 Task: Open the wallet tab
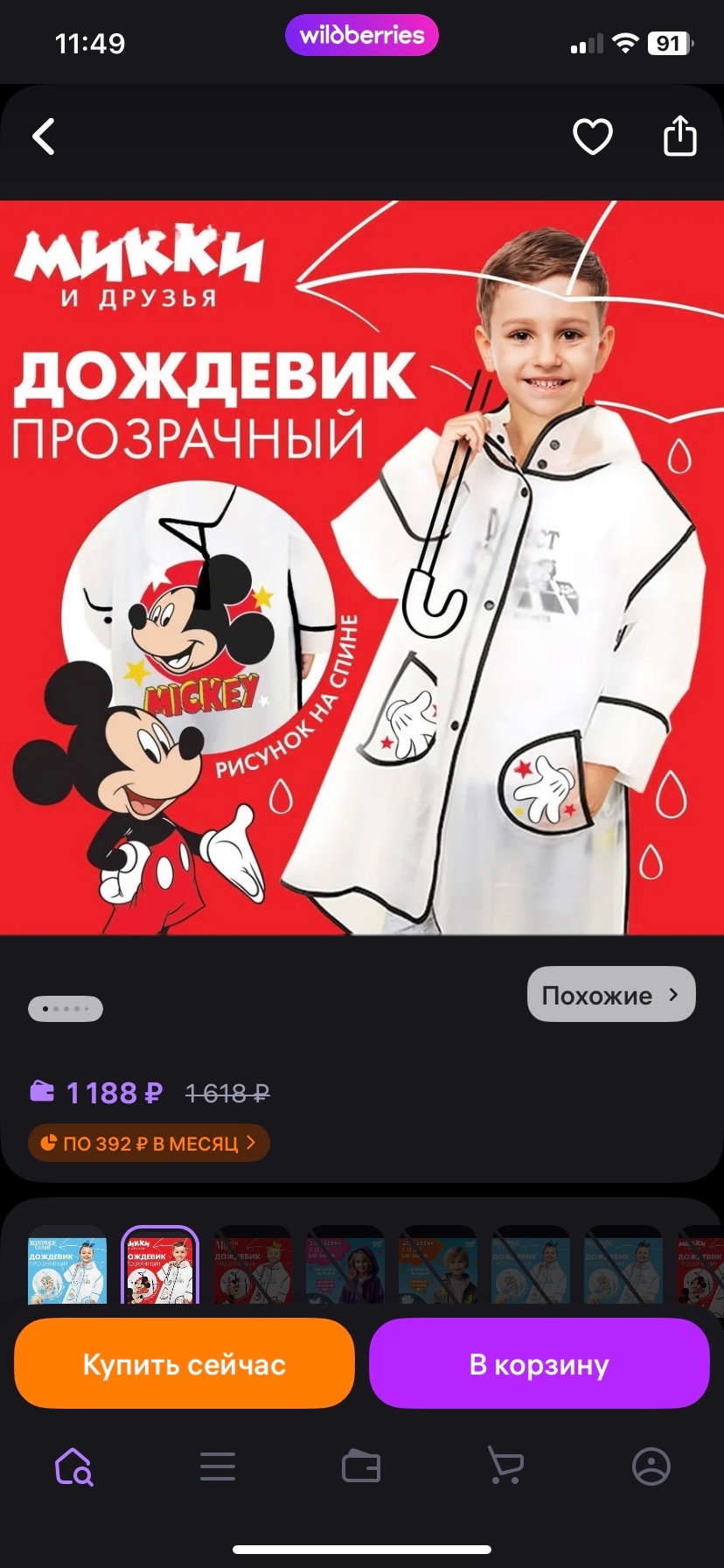361,1466
